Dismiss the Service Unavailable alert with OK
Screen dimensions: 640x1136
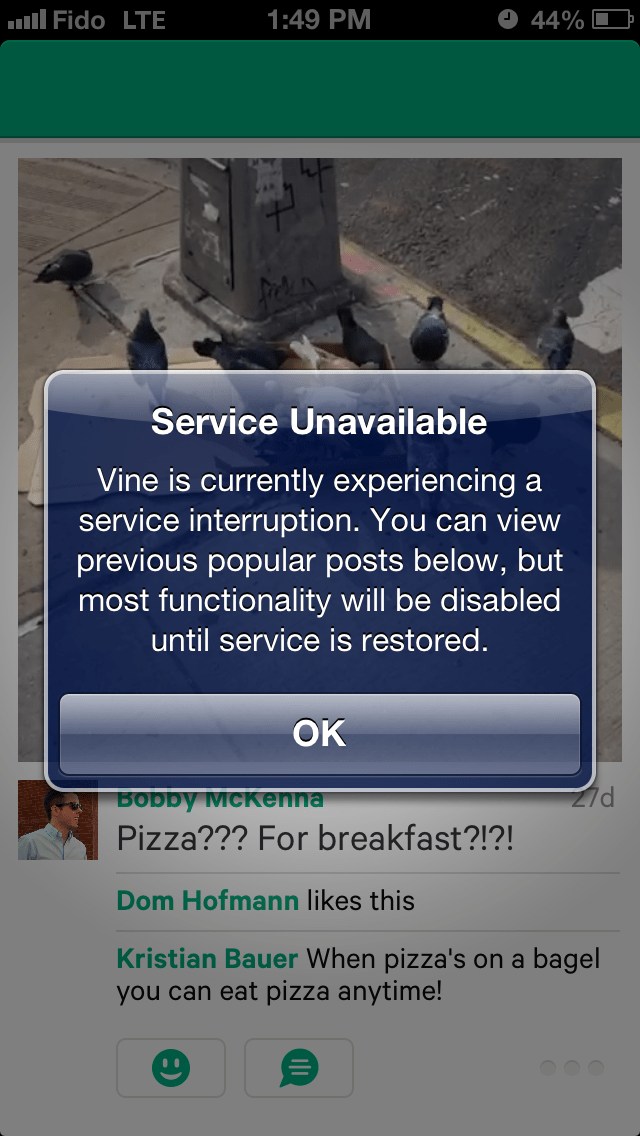click(x=320, y=734)
